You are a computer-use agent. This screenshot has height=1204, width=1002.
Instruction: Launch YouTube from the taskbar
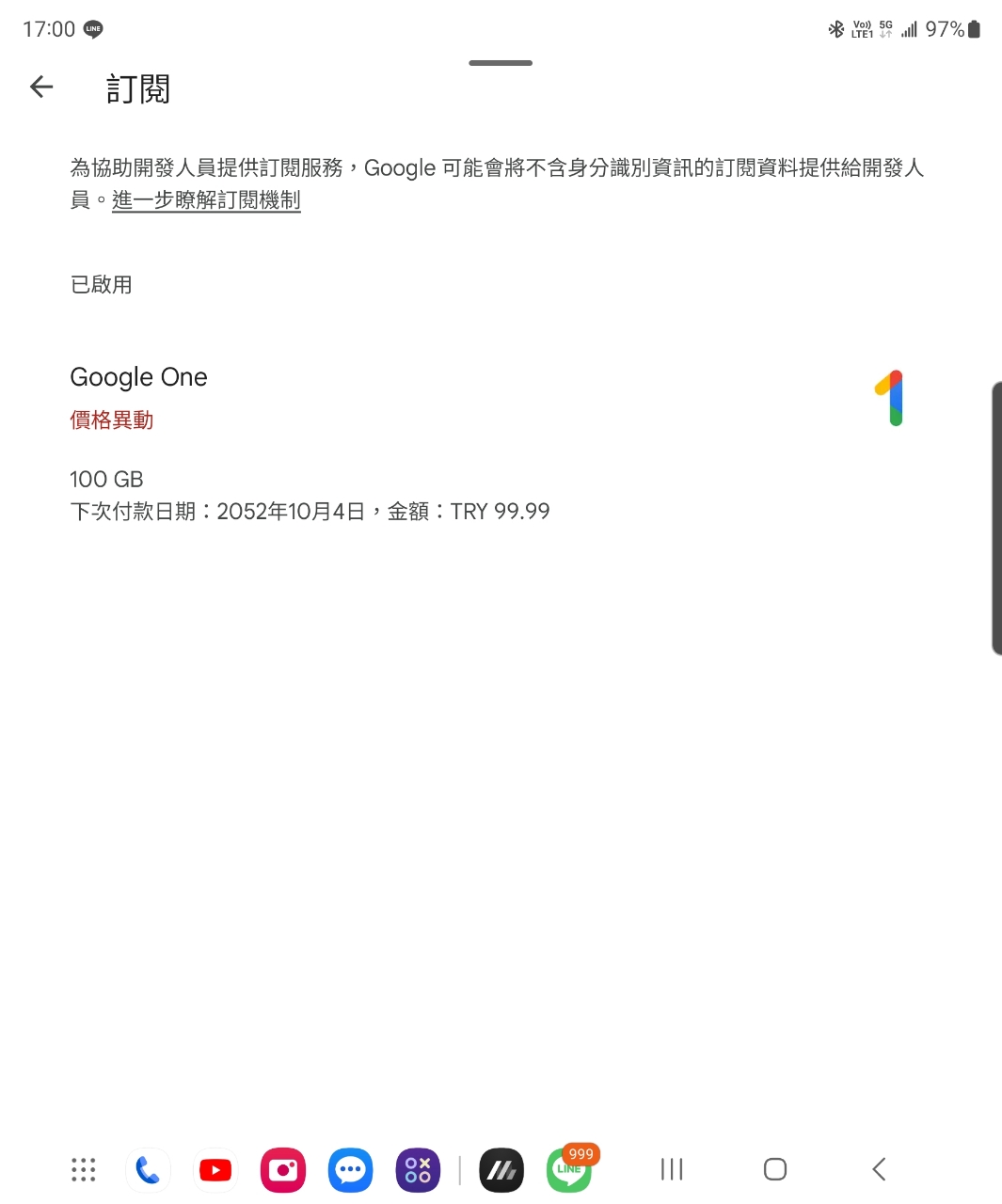click(215, 1170)
